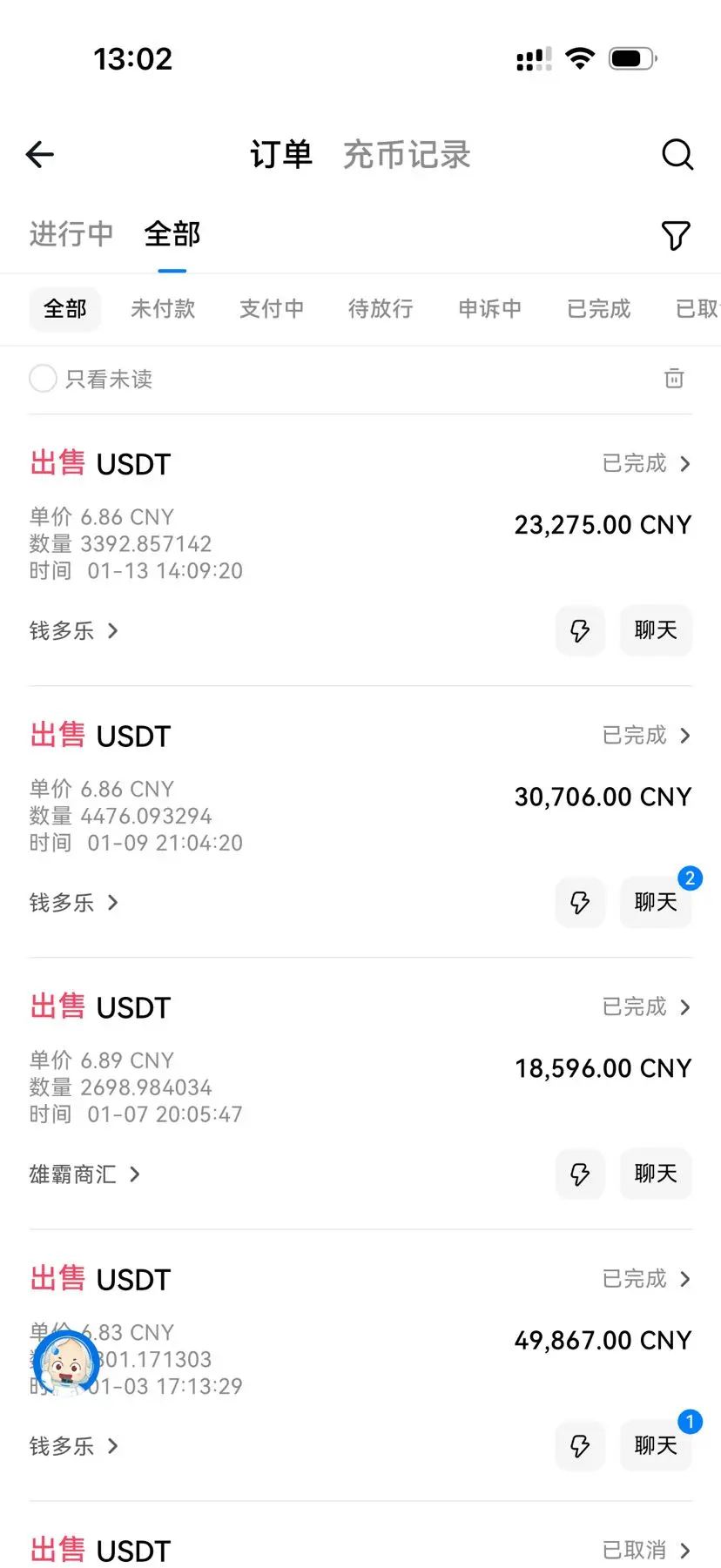Viewport: 721px width, 1568px height.
Task: Open the floating baby avatar assistant
Action: tap(66, 1363)
